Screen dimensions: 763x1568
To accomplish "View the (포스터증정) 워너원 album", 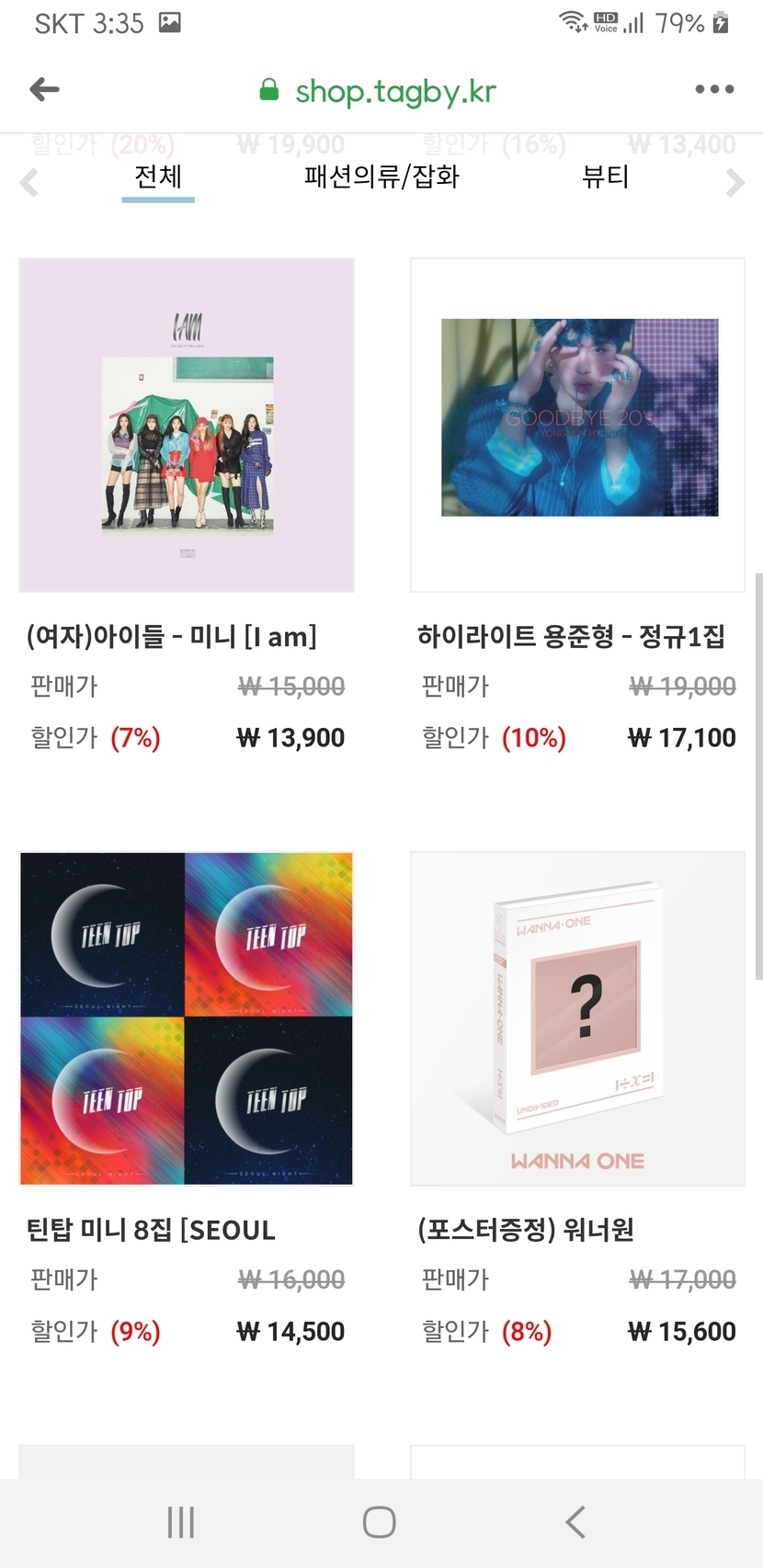I will click(577, 1018).
